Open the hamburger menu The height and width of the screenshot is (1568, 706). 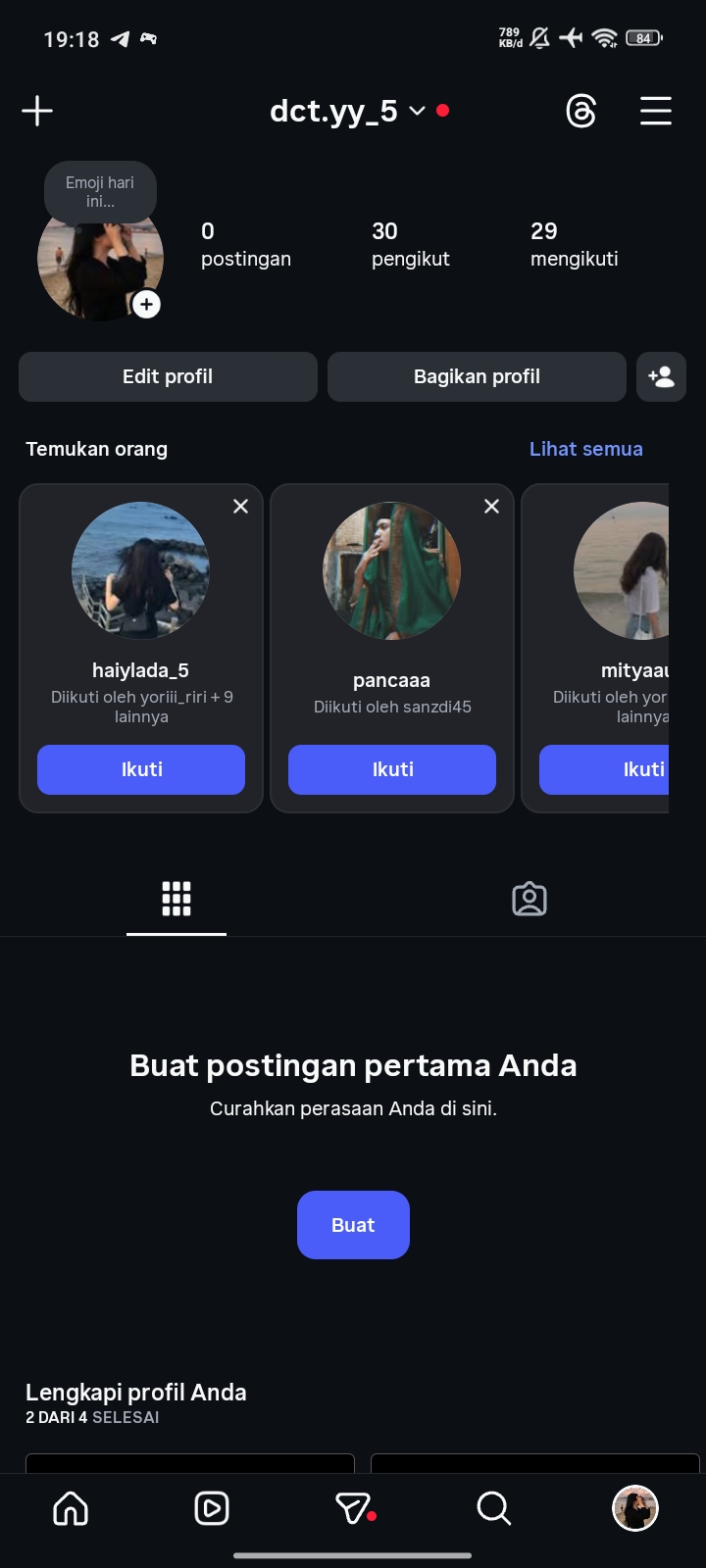[x=655, y=111]
